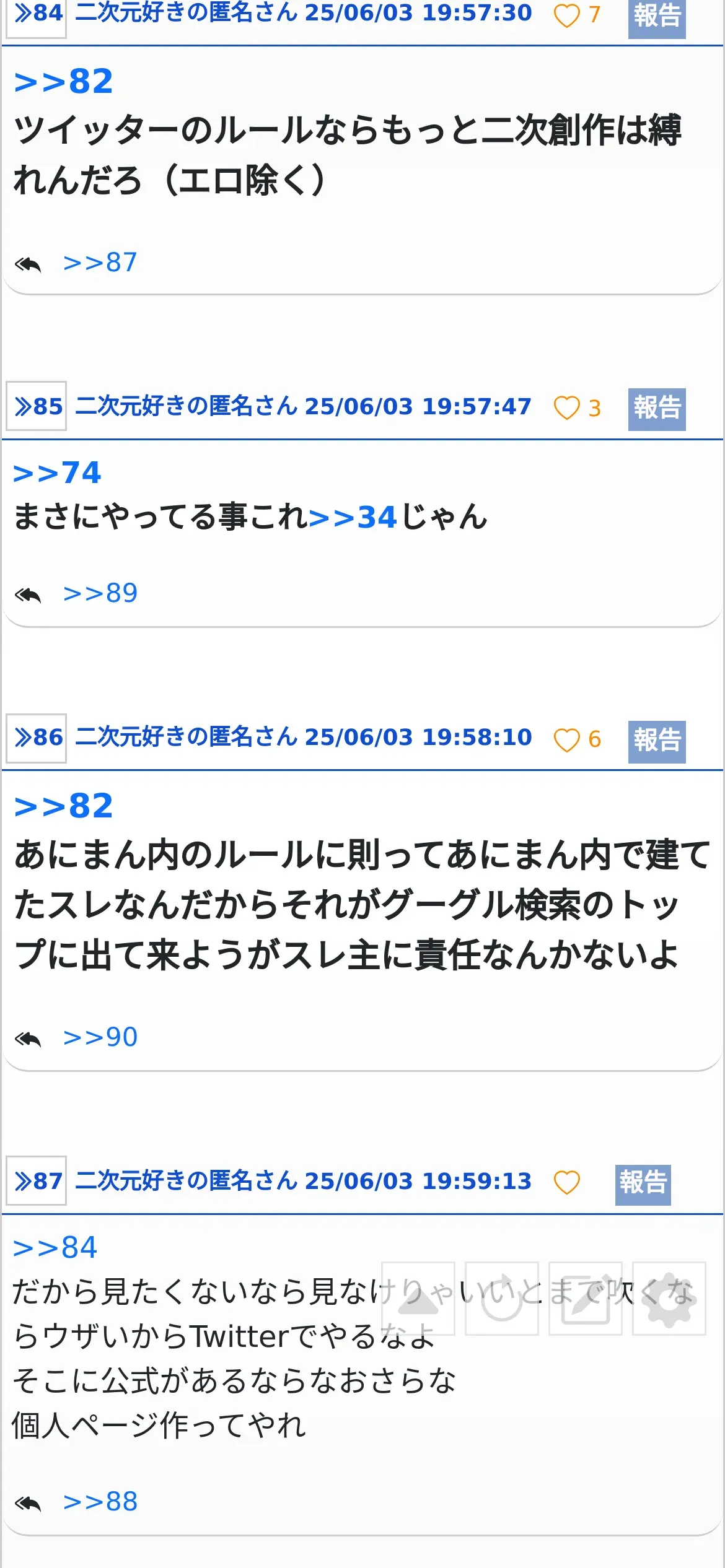The height and width of the screenshot is (1568, 725).
Task: Select post number »86
Action: pos(37,738)
